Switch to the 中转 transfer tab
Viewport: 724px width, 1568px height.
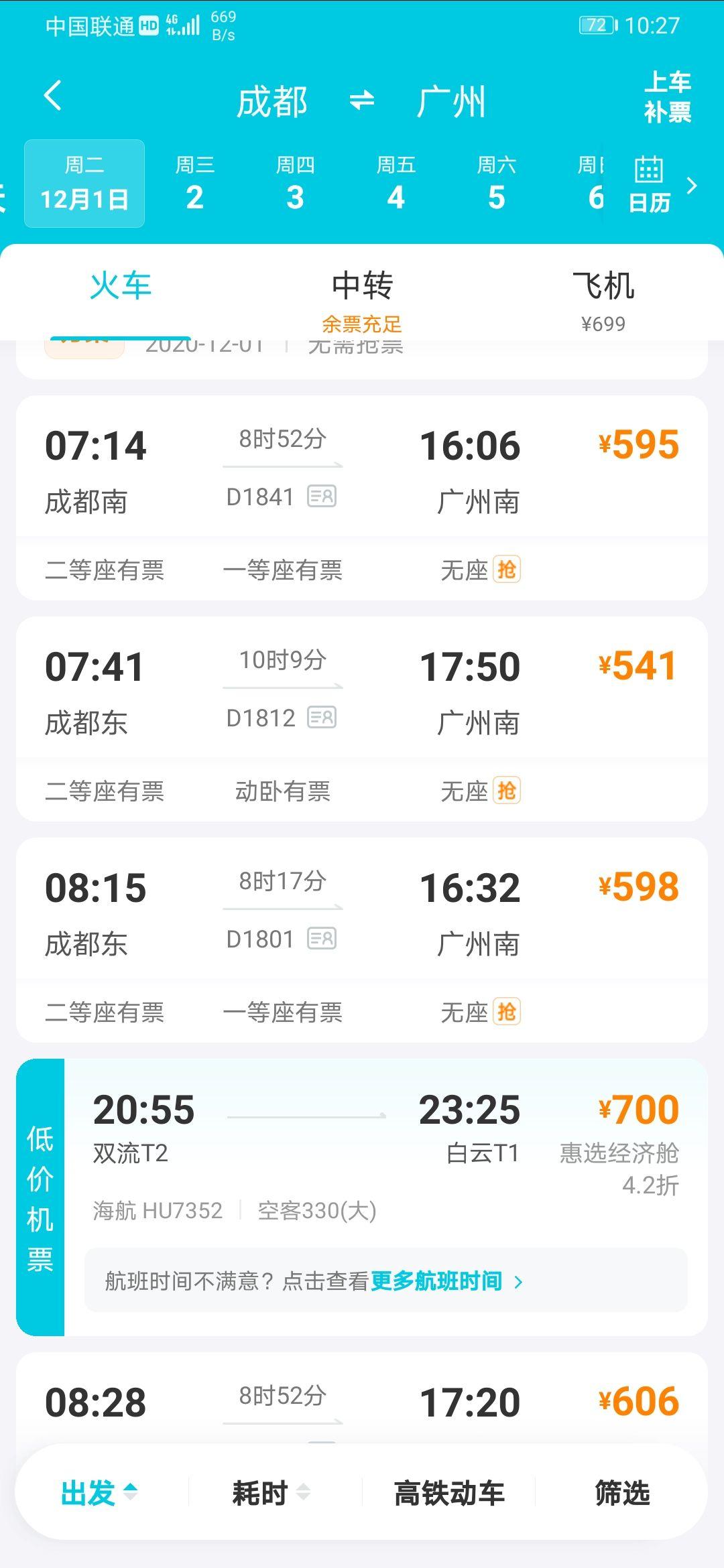tap(362, 285)
